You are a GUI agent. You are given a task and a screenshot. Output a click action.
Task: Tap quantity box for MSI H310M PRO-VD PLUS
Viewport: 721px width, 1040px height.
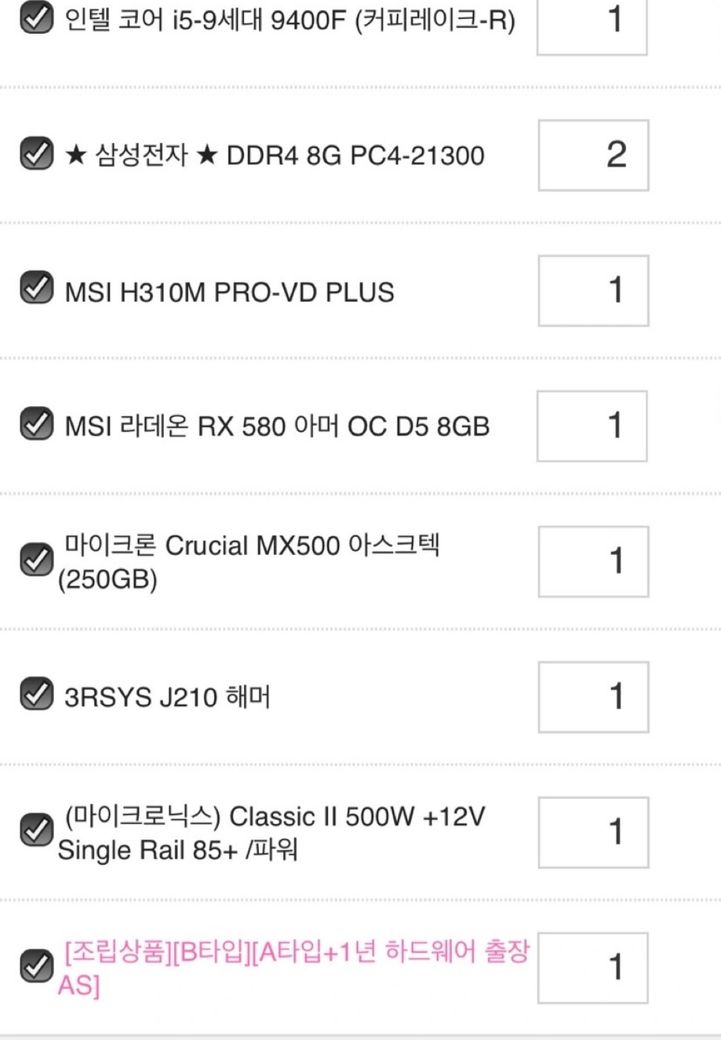(x=593, y=290)
